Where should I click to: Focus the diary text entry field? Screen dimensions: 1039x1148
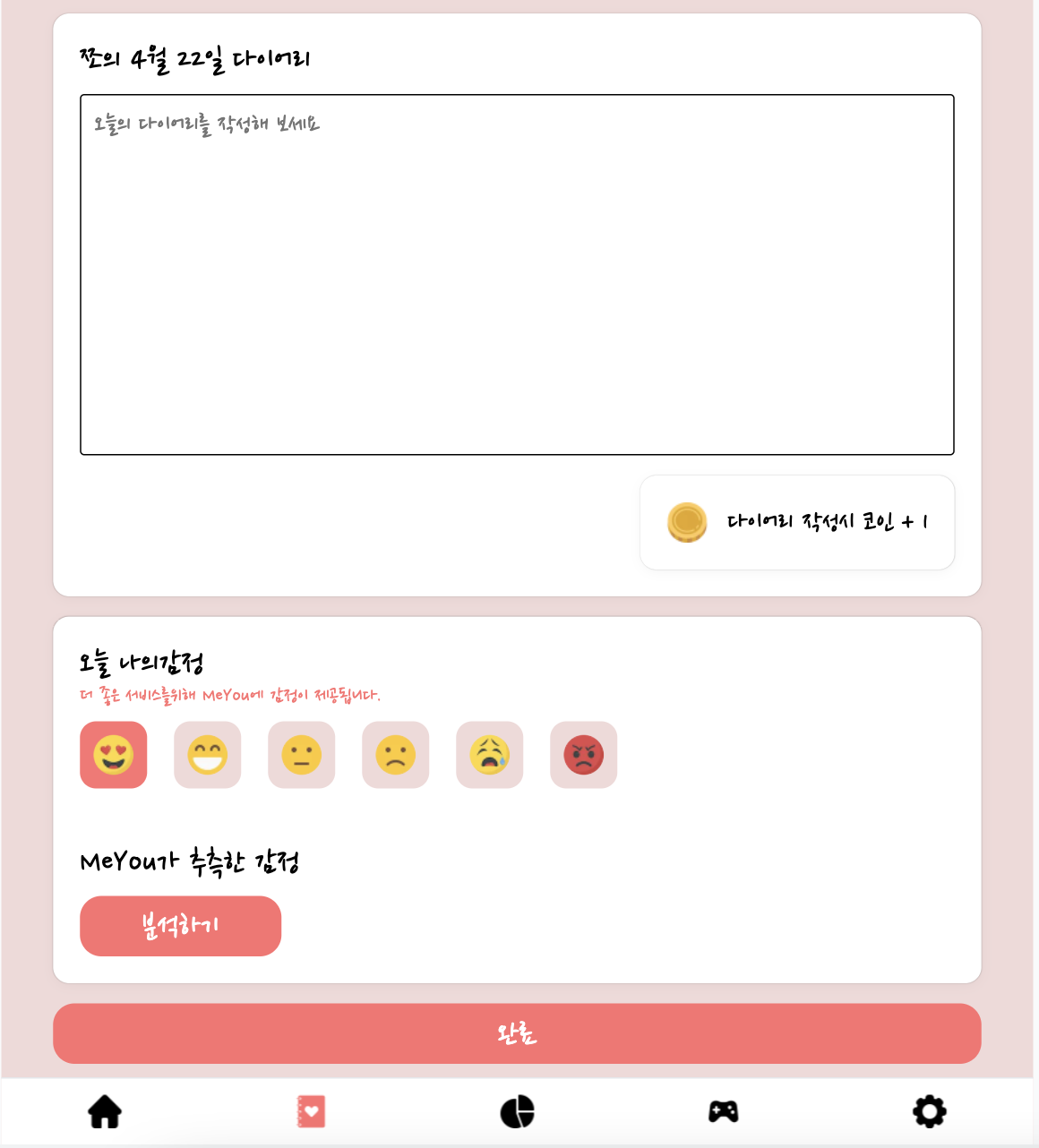tap(517, 275)
